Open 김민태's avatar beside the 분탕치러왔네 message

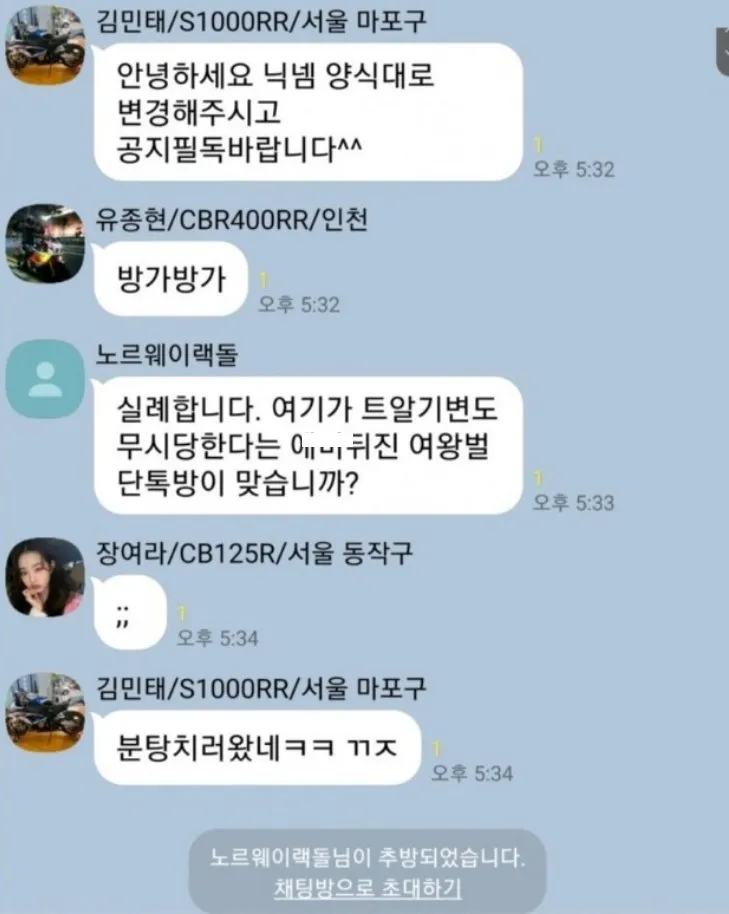[x=44, y=711]
